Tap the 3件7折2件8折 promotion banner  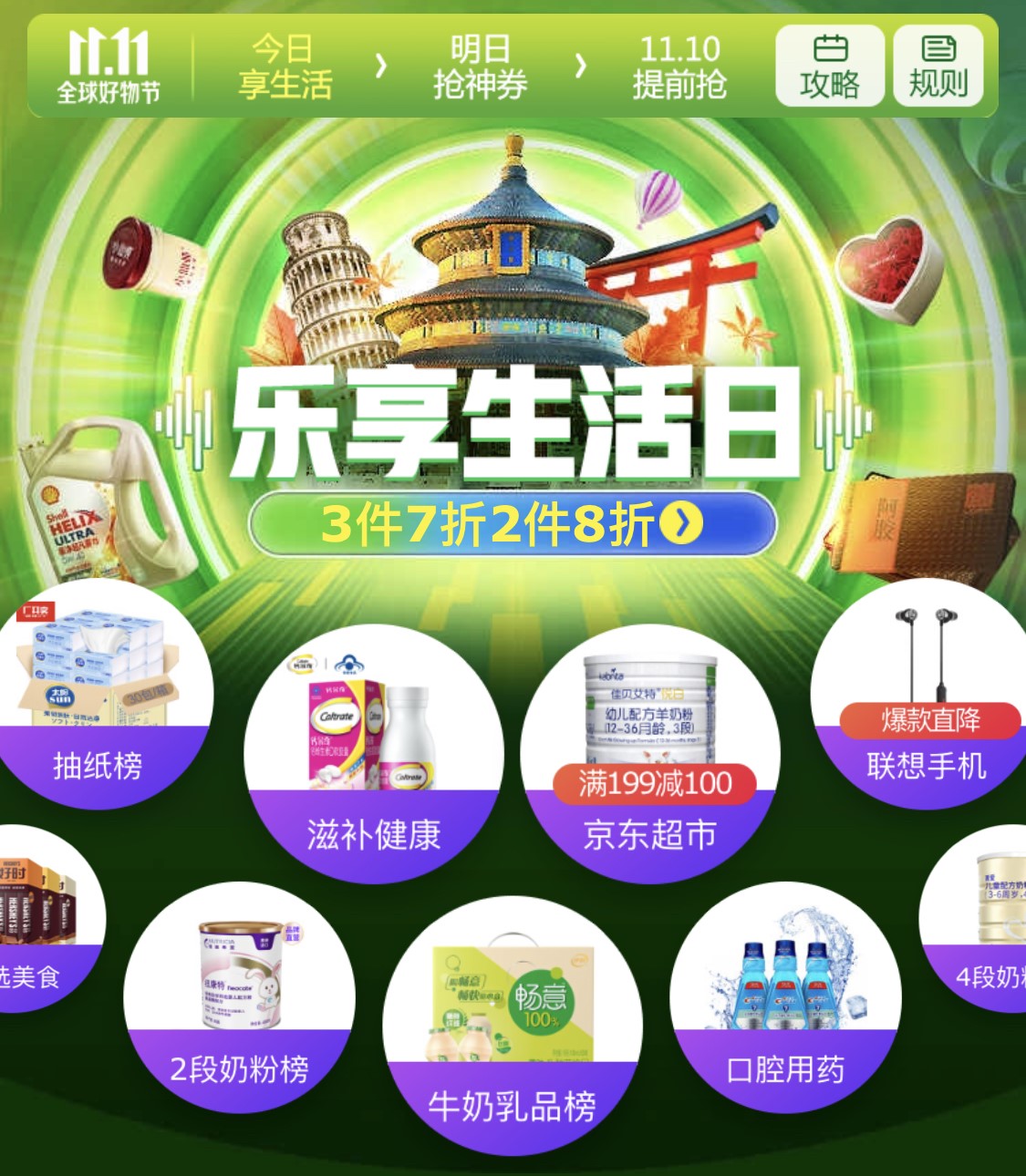[512, 524]
